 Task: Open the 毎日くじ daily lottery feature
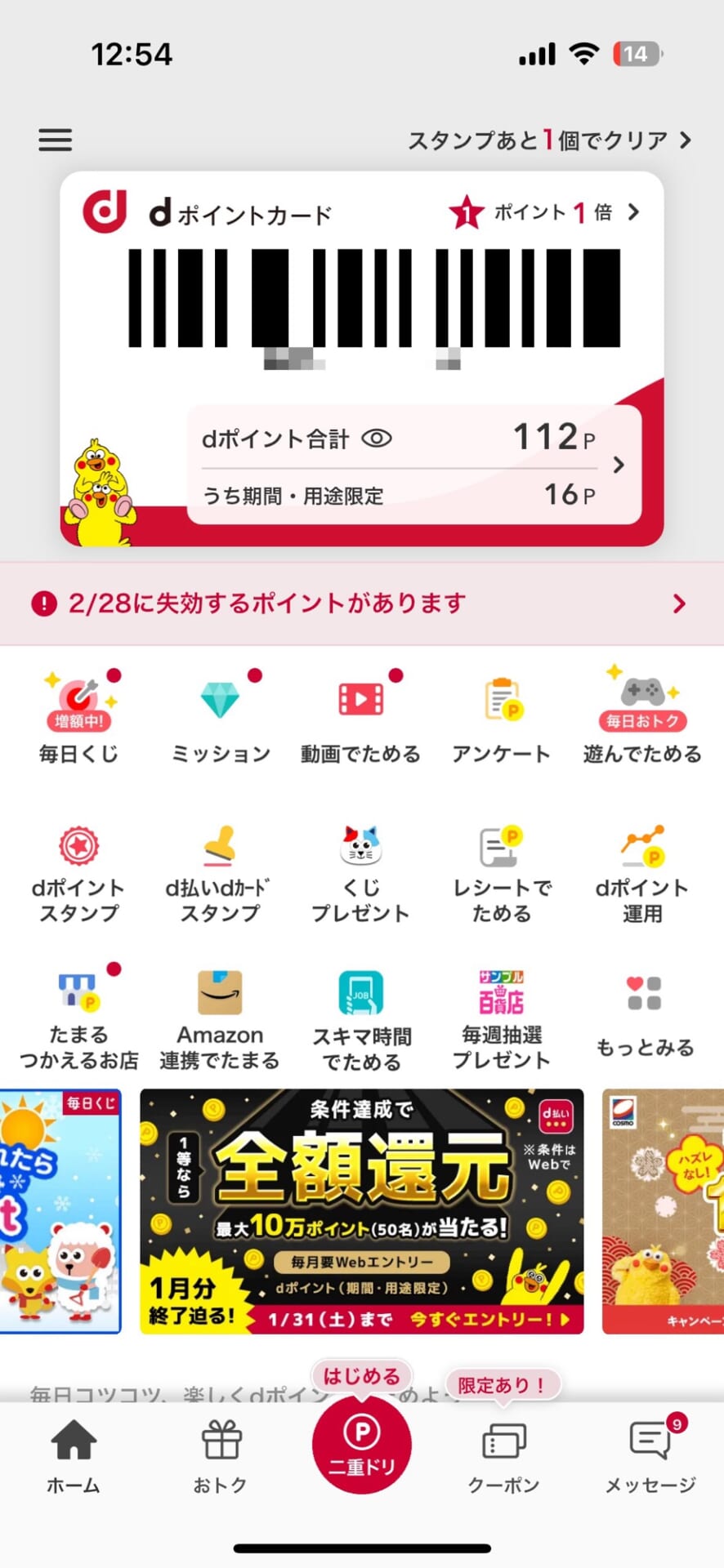[78, 715]
